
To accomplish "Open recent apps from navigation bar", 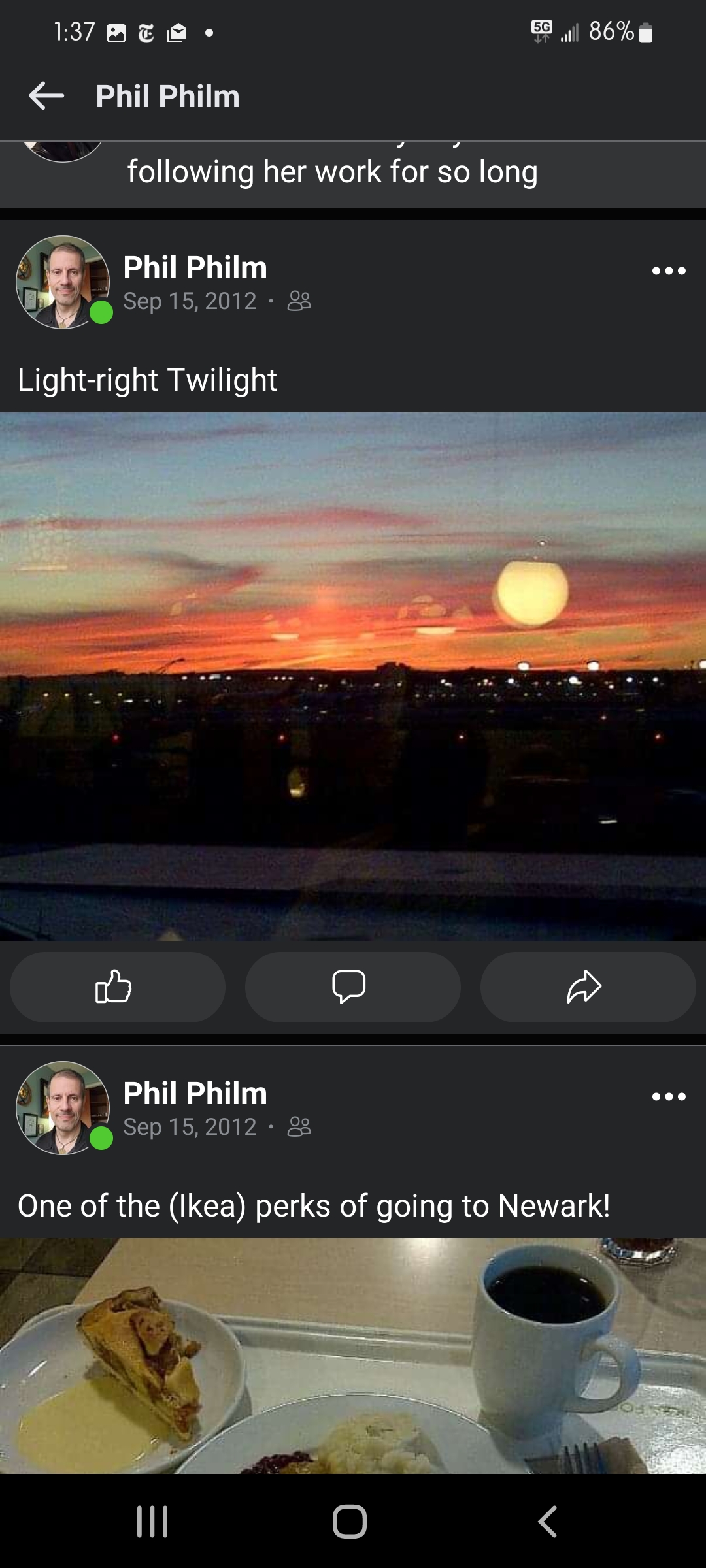I will point(152,1522).
